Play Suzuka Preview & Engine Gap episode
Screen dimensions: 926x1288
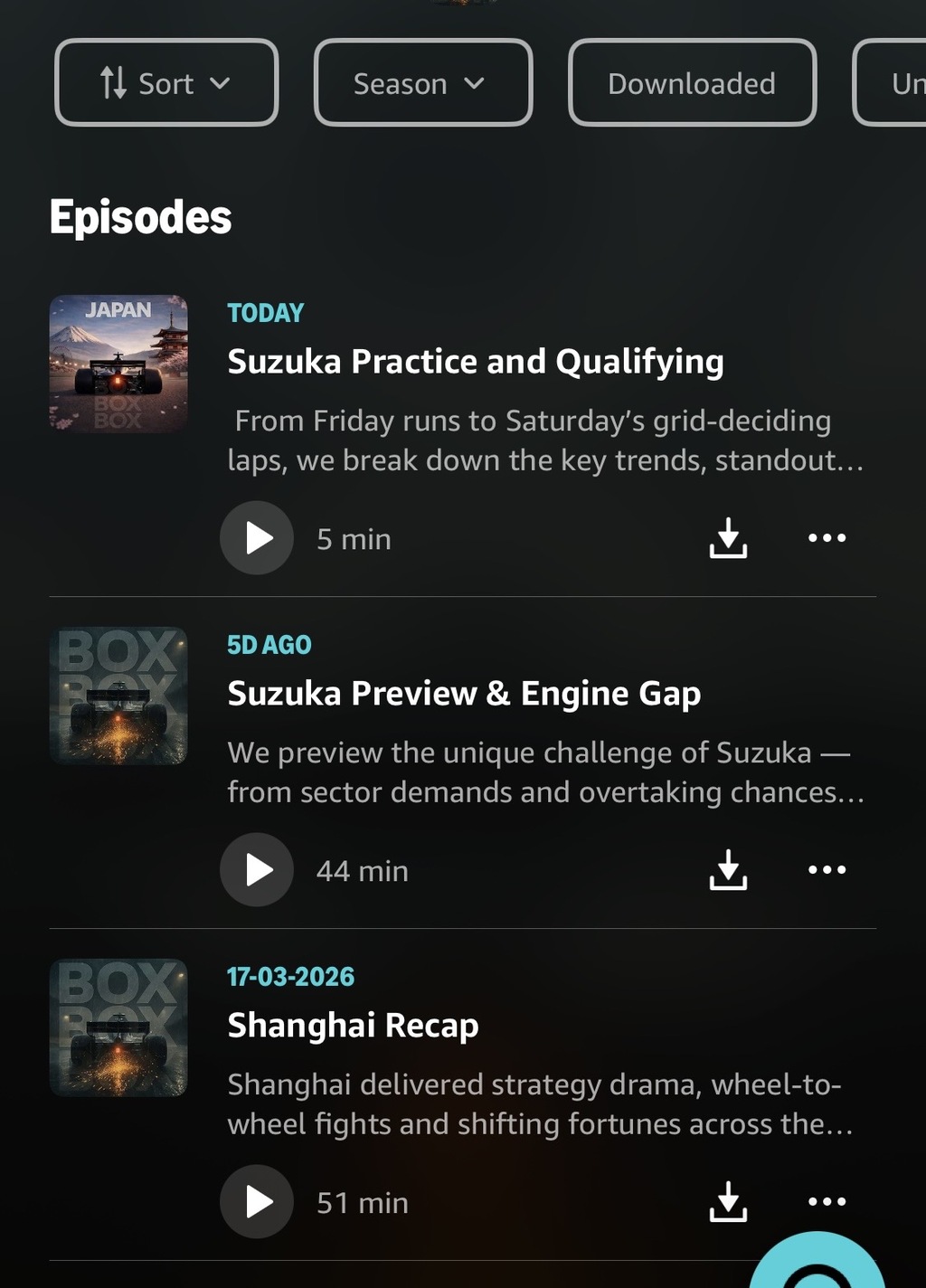click(x=257, y=870)
